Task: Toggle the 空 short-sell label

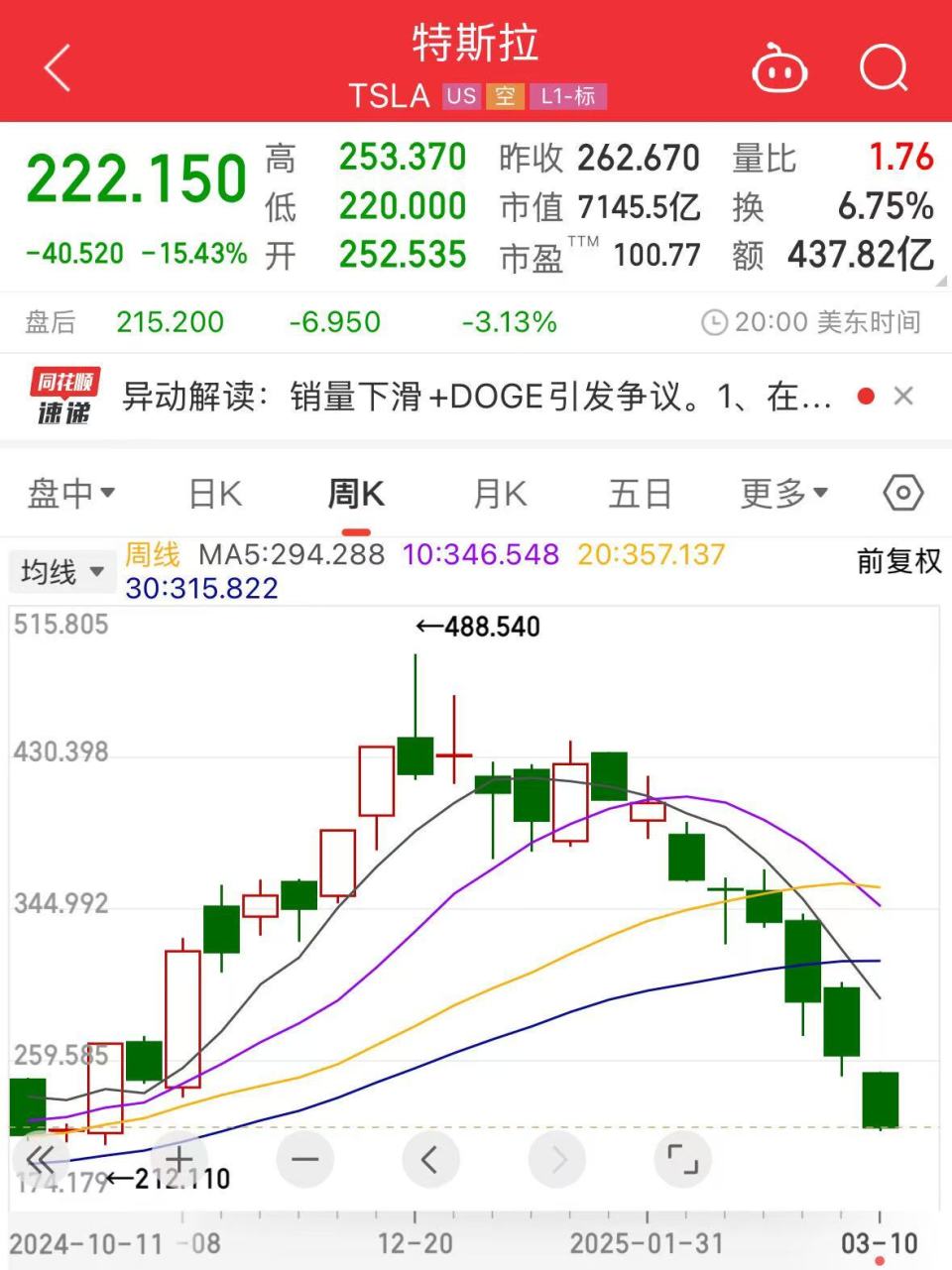Action: 505,96
